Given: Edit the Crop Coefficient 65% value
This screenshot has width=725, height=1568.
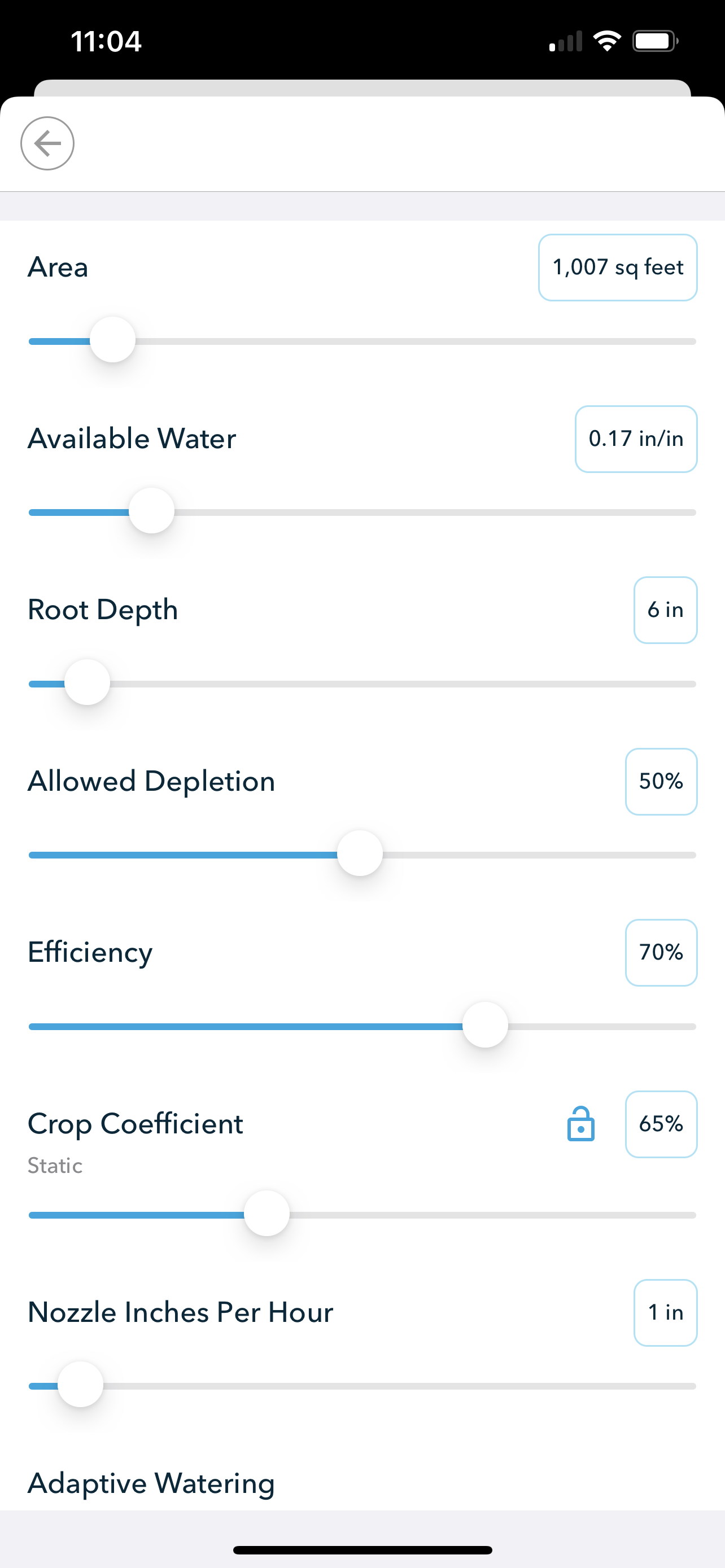Looking at the screenshot, I should pyautogui.click(x=661, y=1124).
